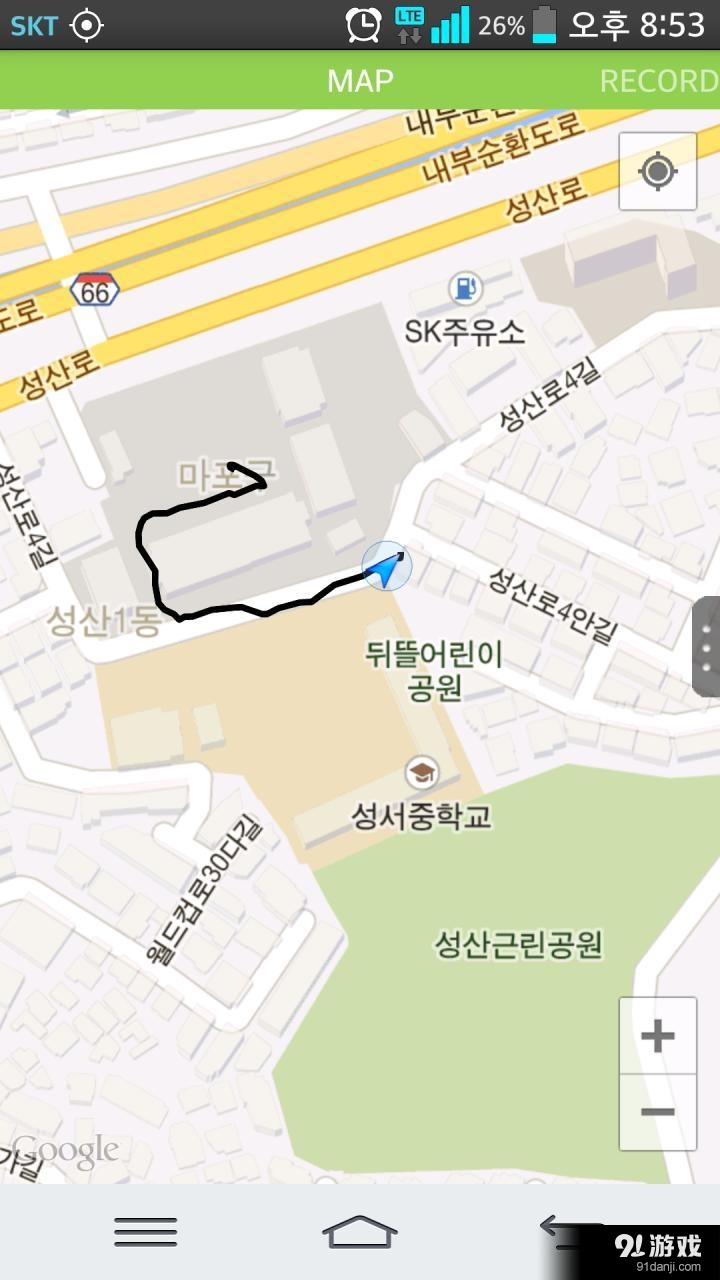Screen dimensions: 720x1280
Task: Switch to the RECORD tab
Action: pos(658,81)
